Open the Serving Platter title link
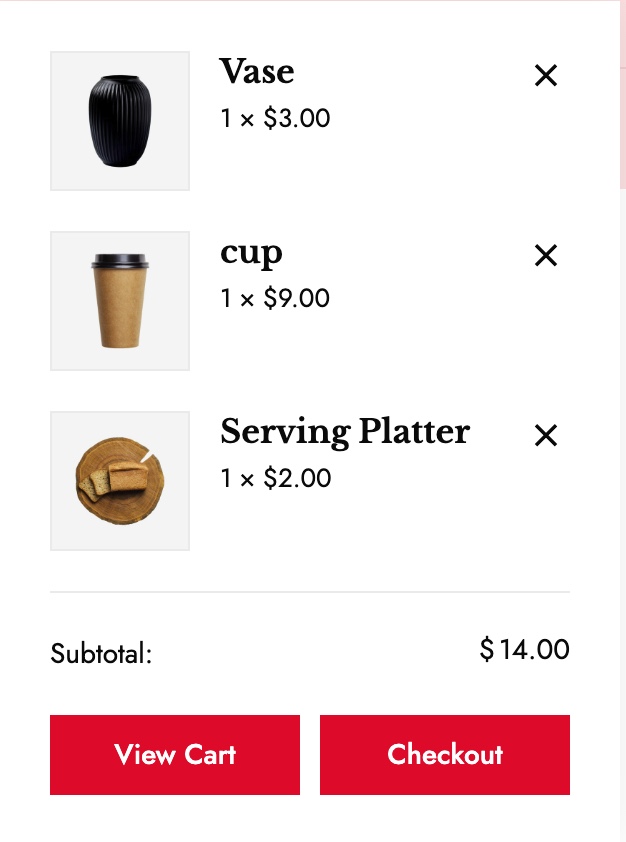The height and width of the screenshot is (842, 626). coord(345,432)
